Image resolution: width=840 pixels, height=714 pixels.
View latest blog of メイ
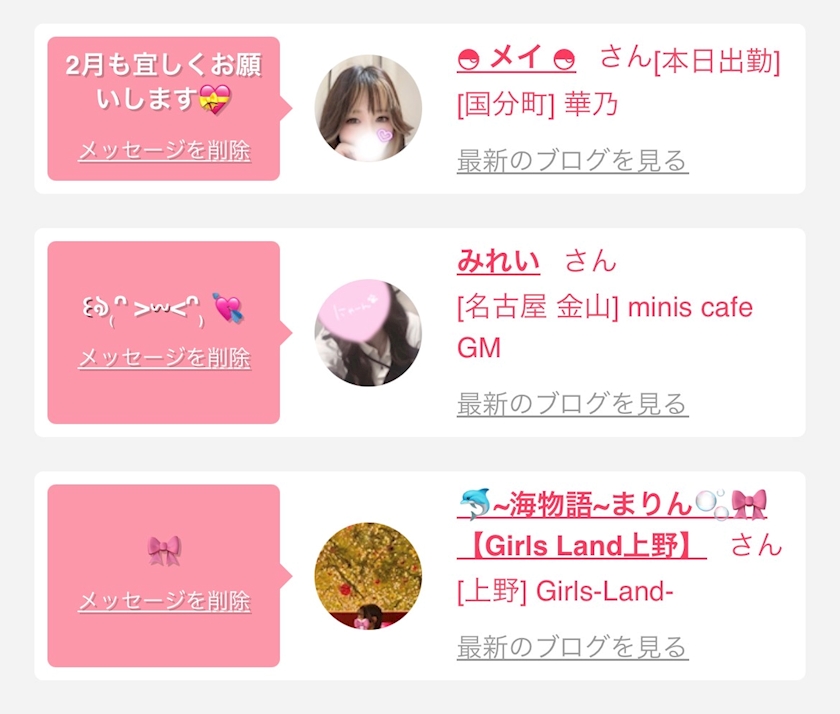[x=572, y=160]
